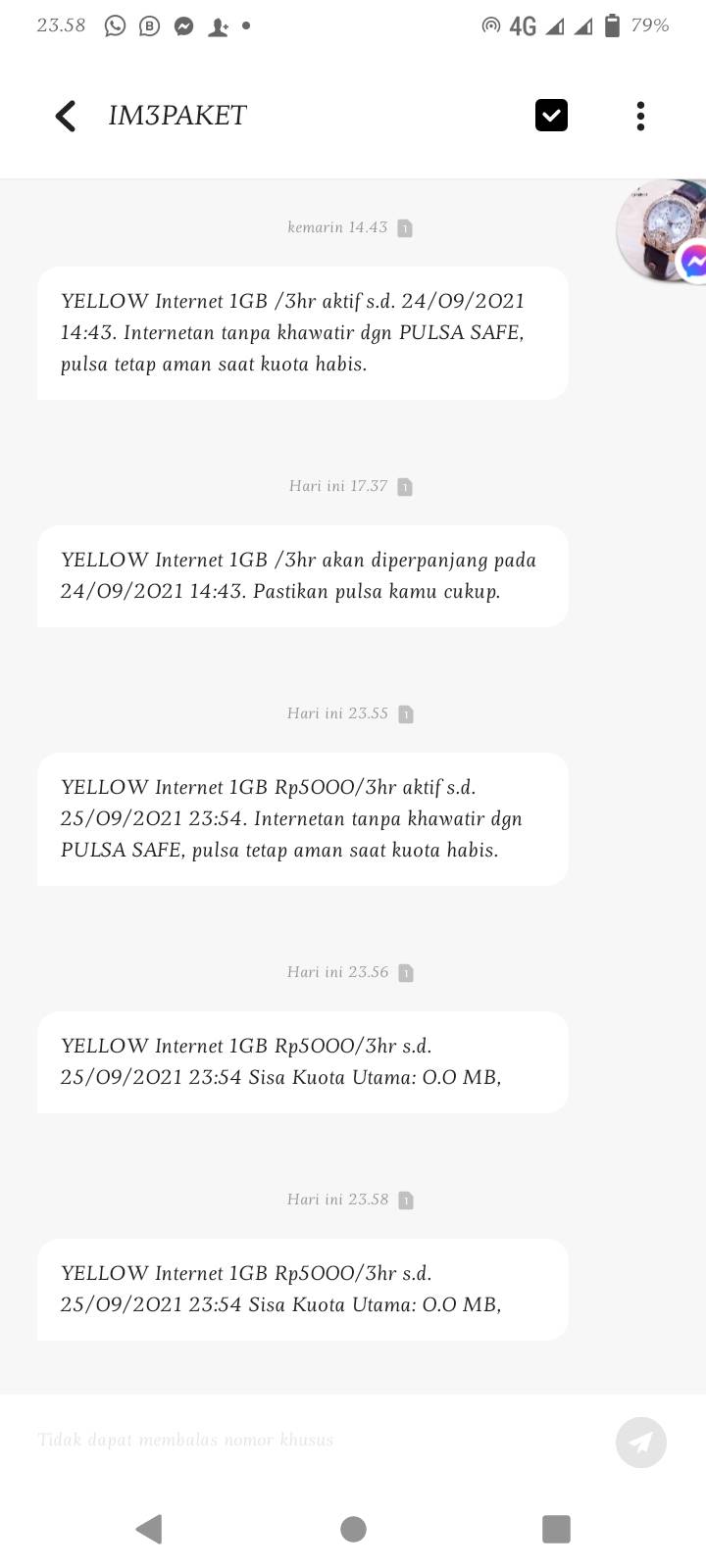
Task: Tap the send message arrow button
Action: [641, 1442]
